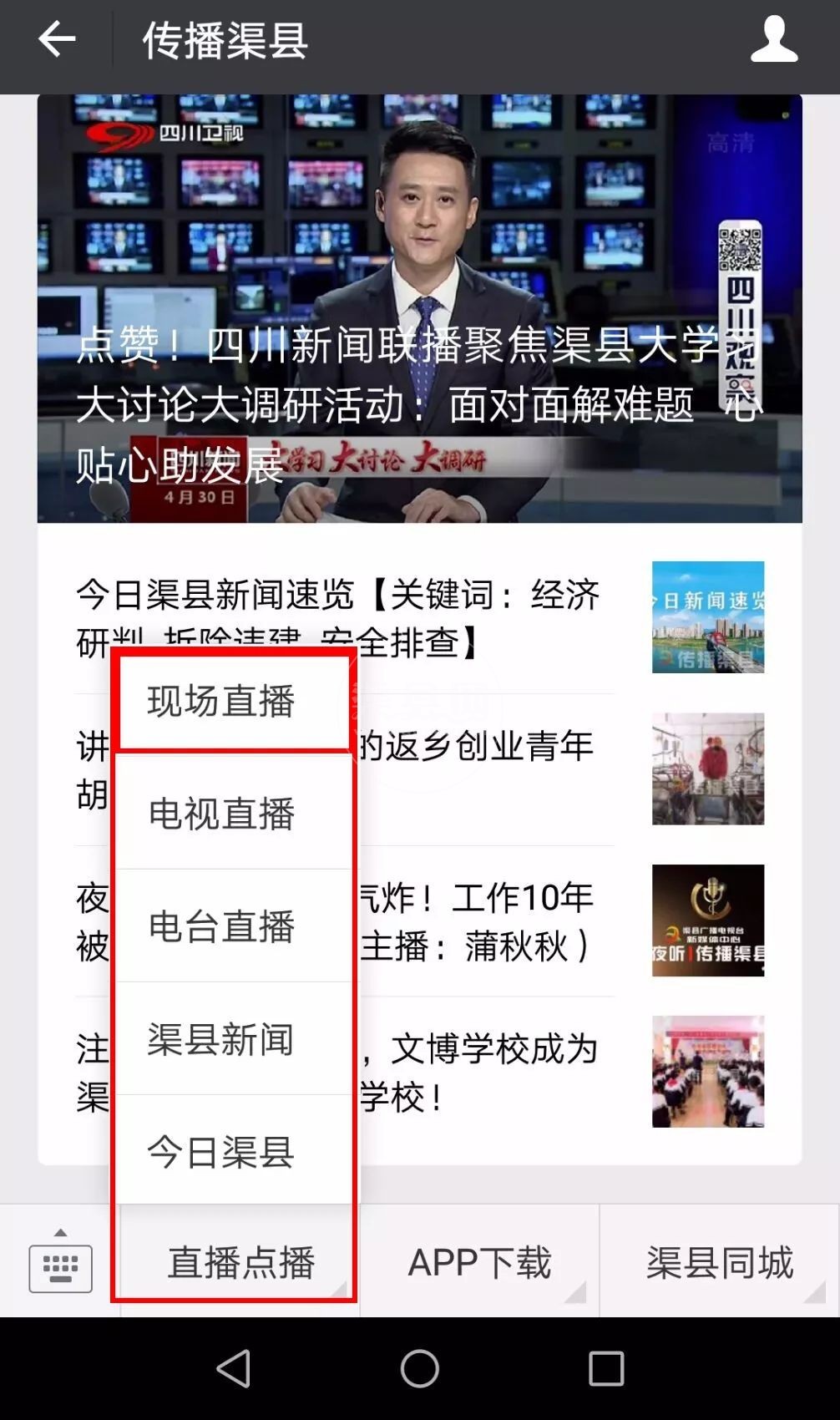The image size is (840, 1420).
Task: Select 现场直播 from the popup menu
Action: [221, 702]
